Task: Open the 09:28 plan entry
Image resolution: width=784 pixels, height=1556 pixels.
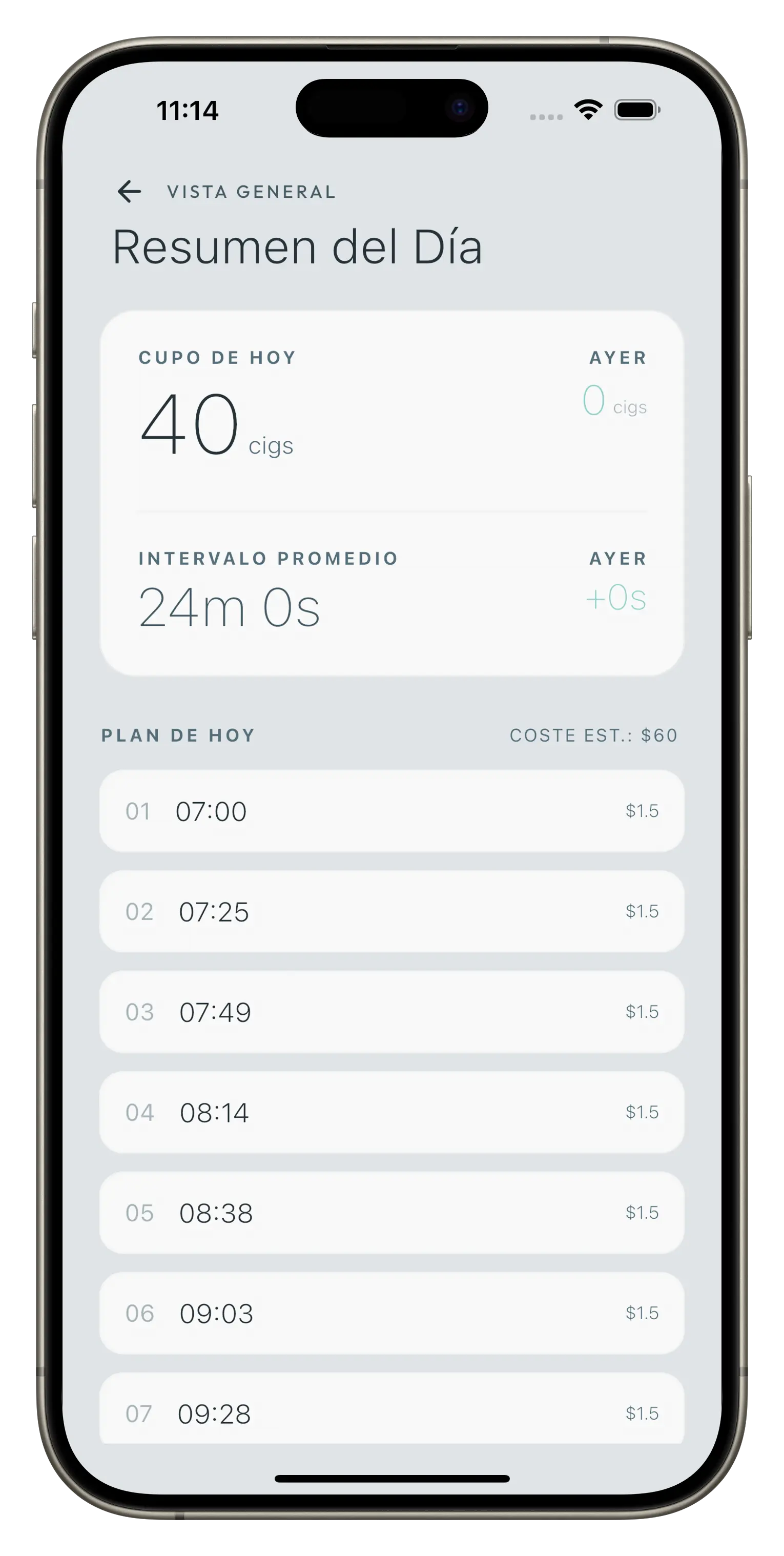Action: click(x=391, y=1411)
